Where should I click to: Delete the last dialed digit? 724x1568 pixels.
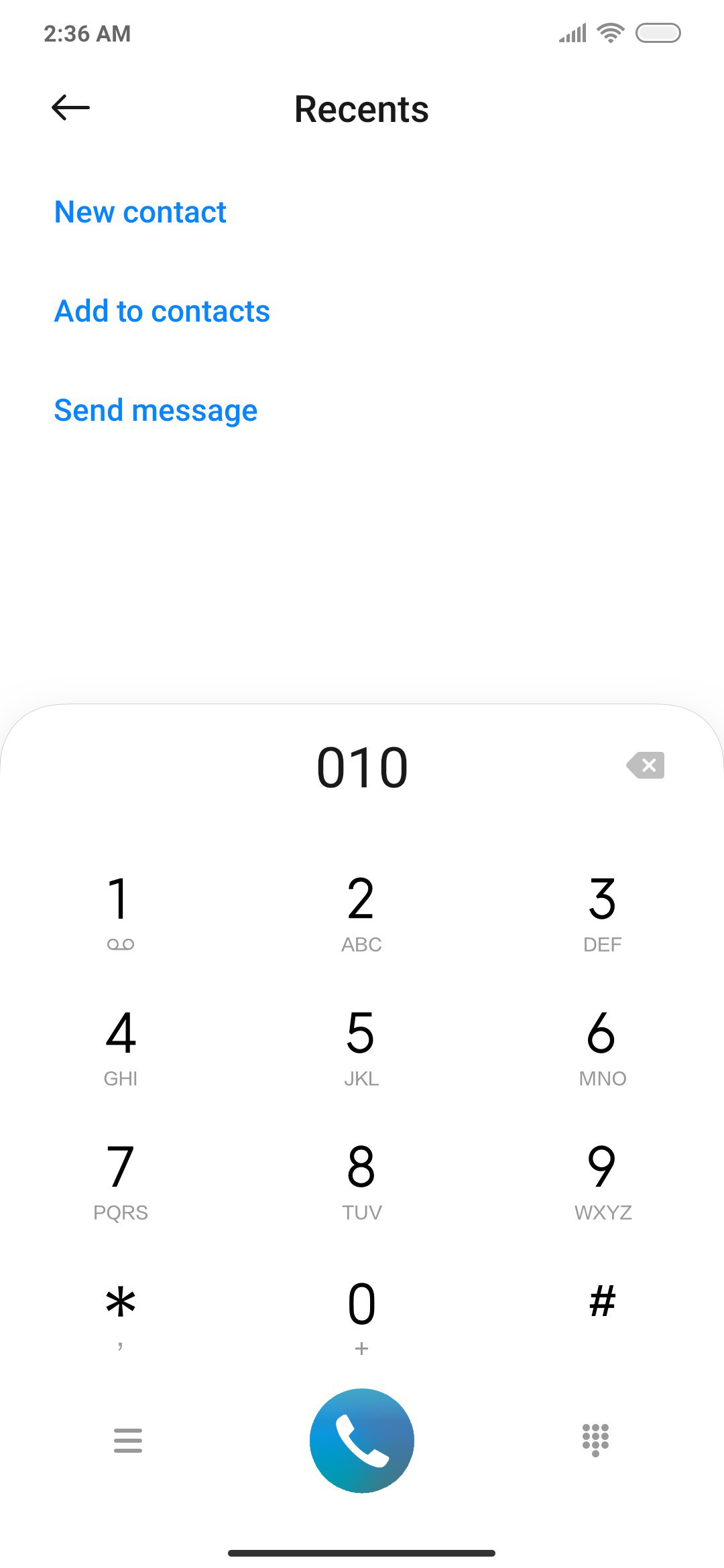pos(645,765)
